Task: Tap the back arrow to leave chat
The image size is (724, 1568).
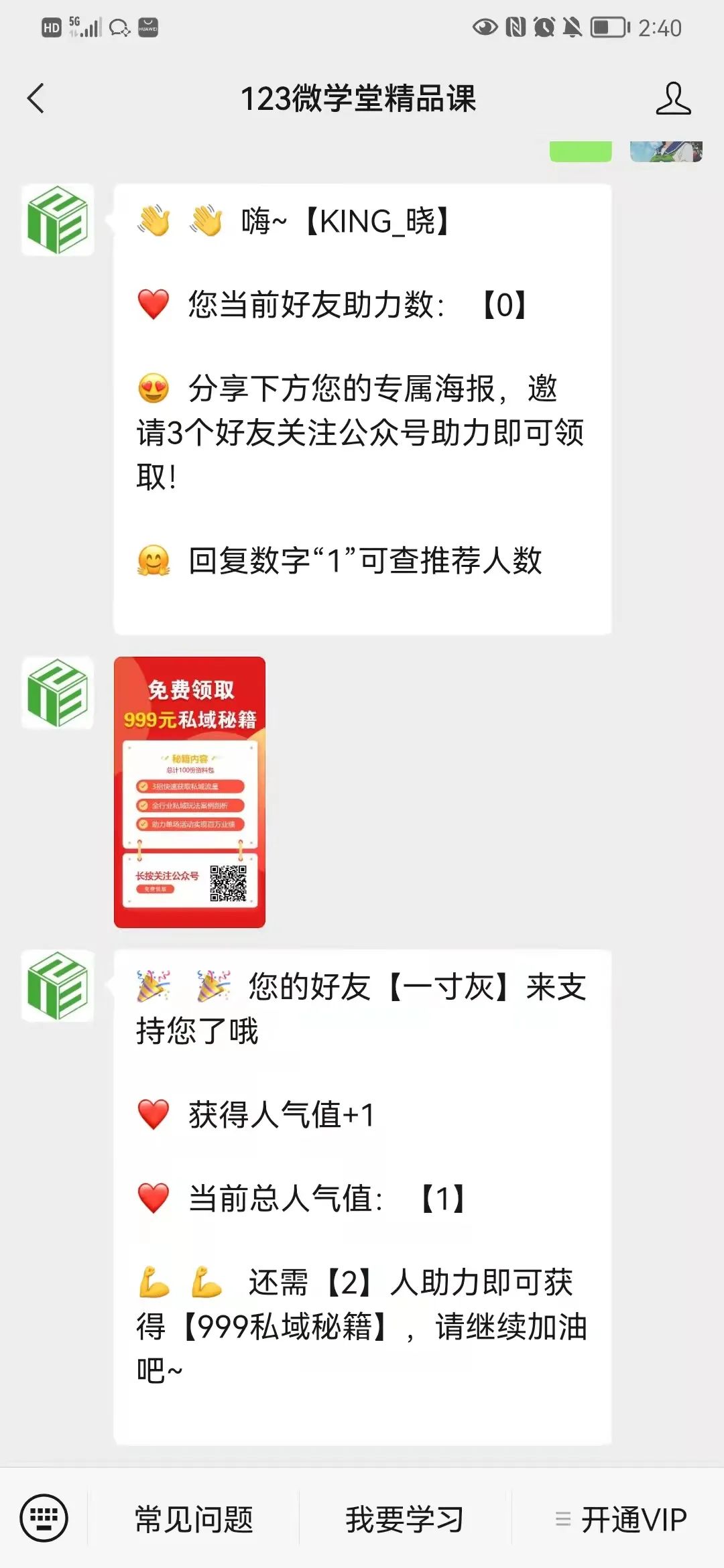Action: point(34,98)
